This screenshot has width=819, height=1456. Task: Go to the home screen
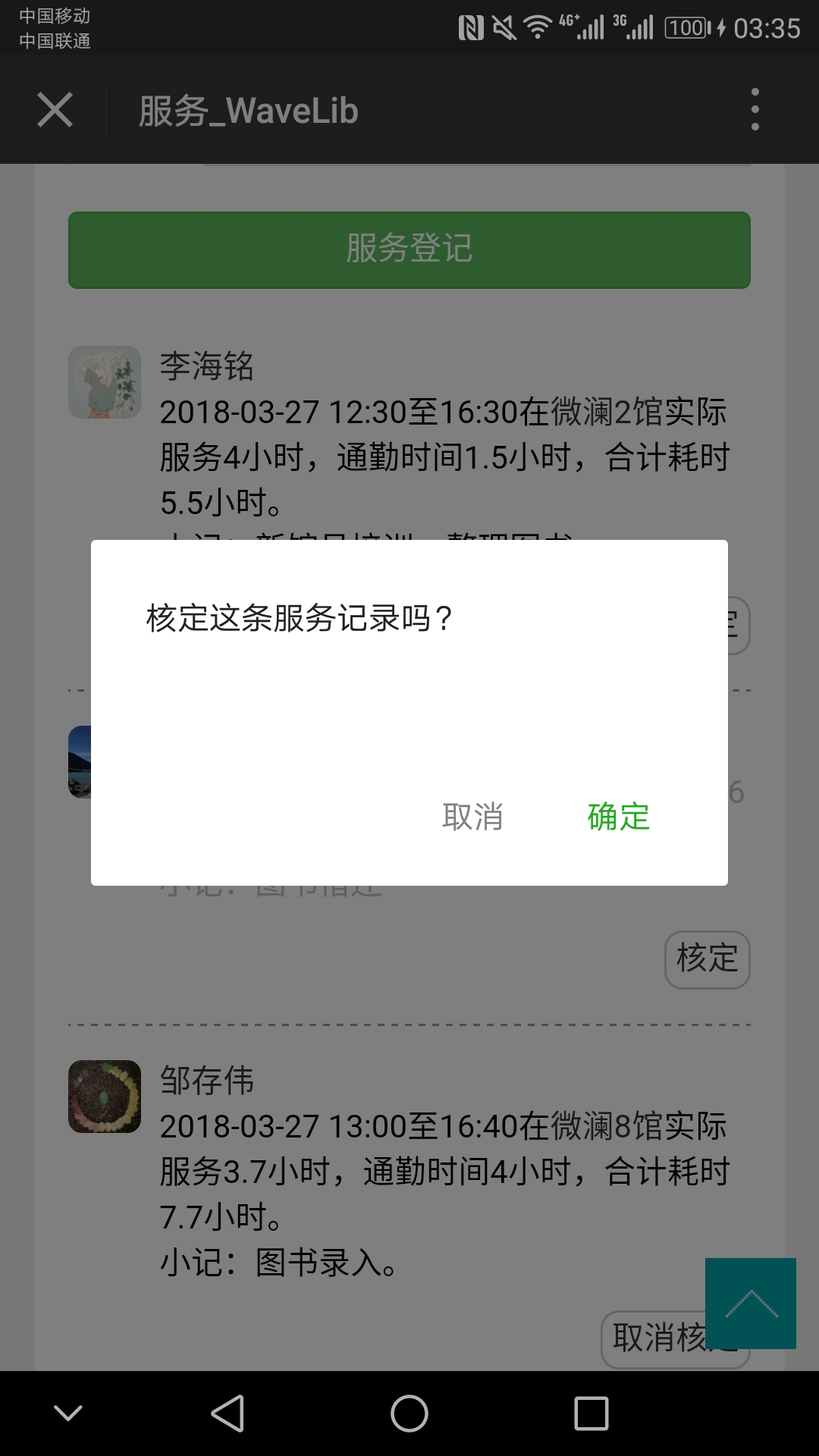point(409,1414)
